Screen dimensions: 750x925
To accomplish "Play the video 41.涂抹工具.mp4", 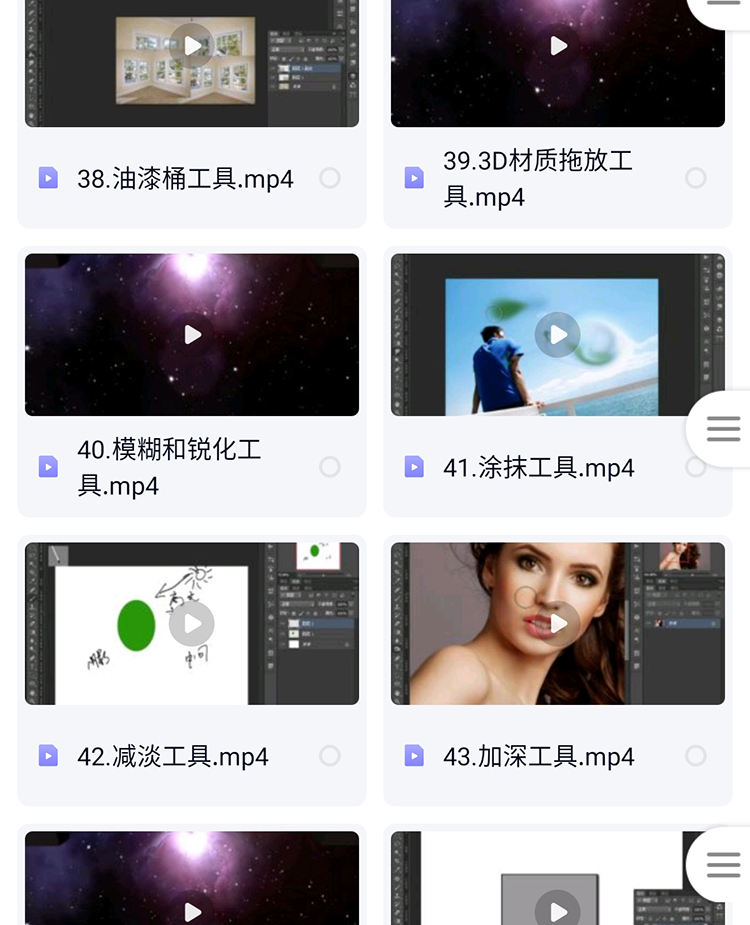I will pyautogui.click(x=558, y=334).
